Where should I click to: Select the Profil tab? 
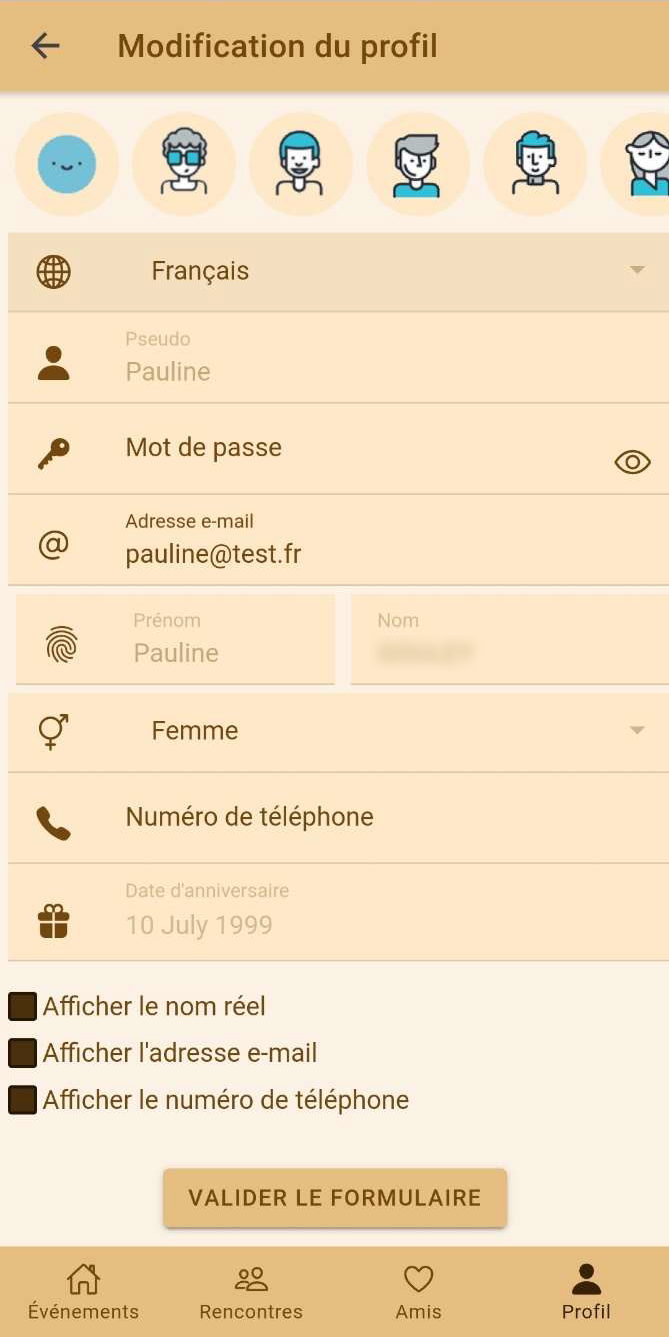586,1292
